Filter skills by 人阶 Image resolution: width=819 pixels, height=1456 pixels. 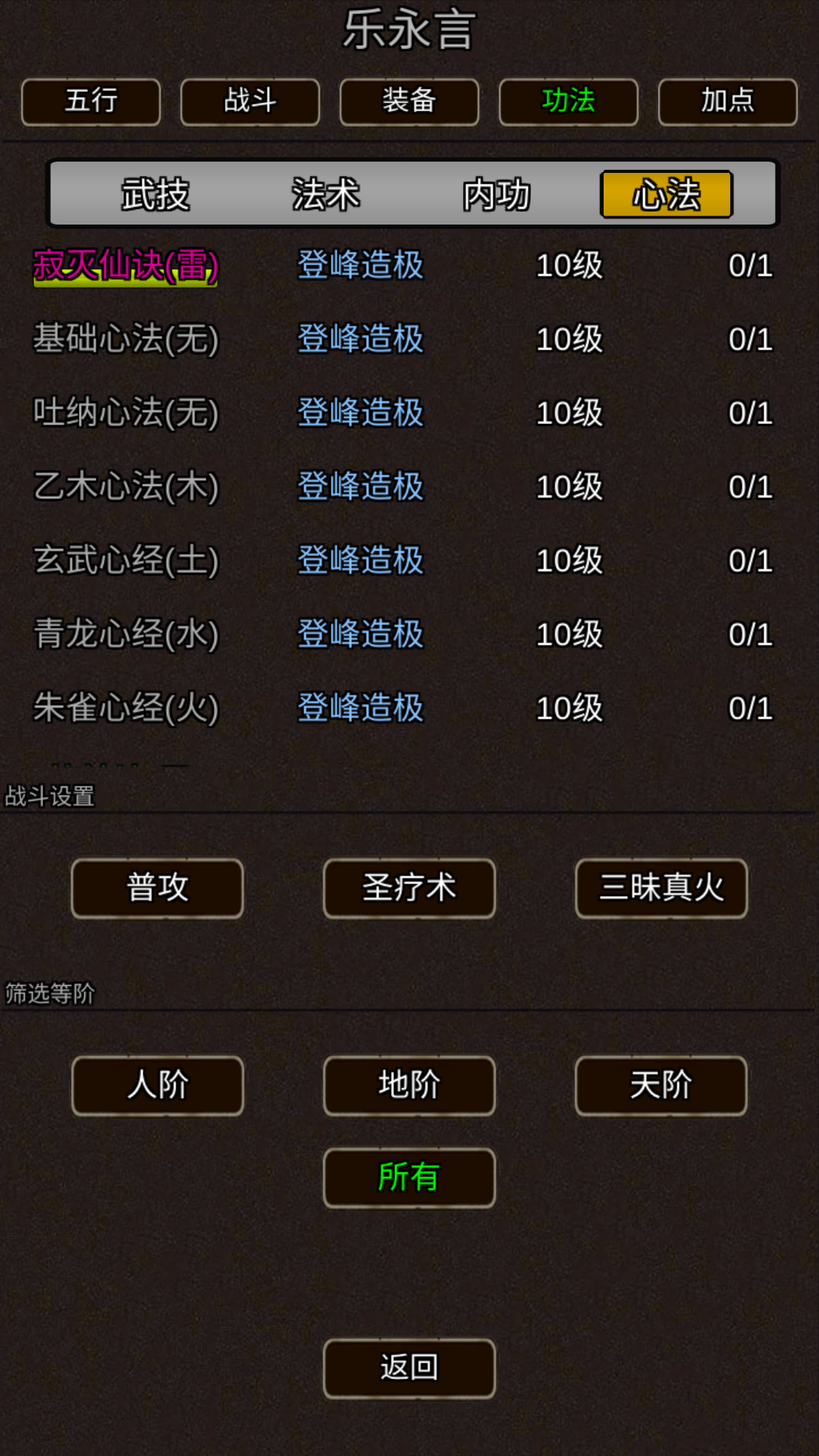(158, 1085)
